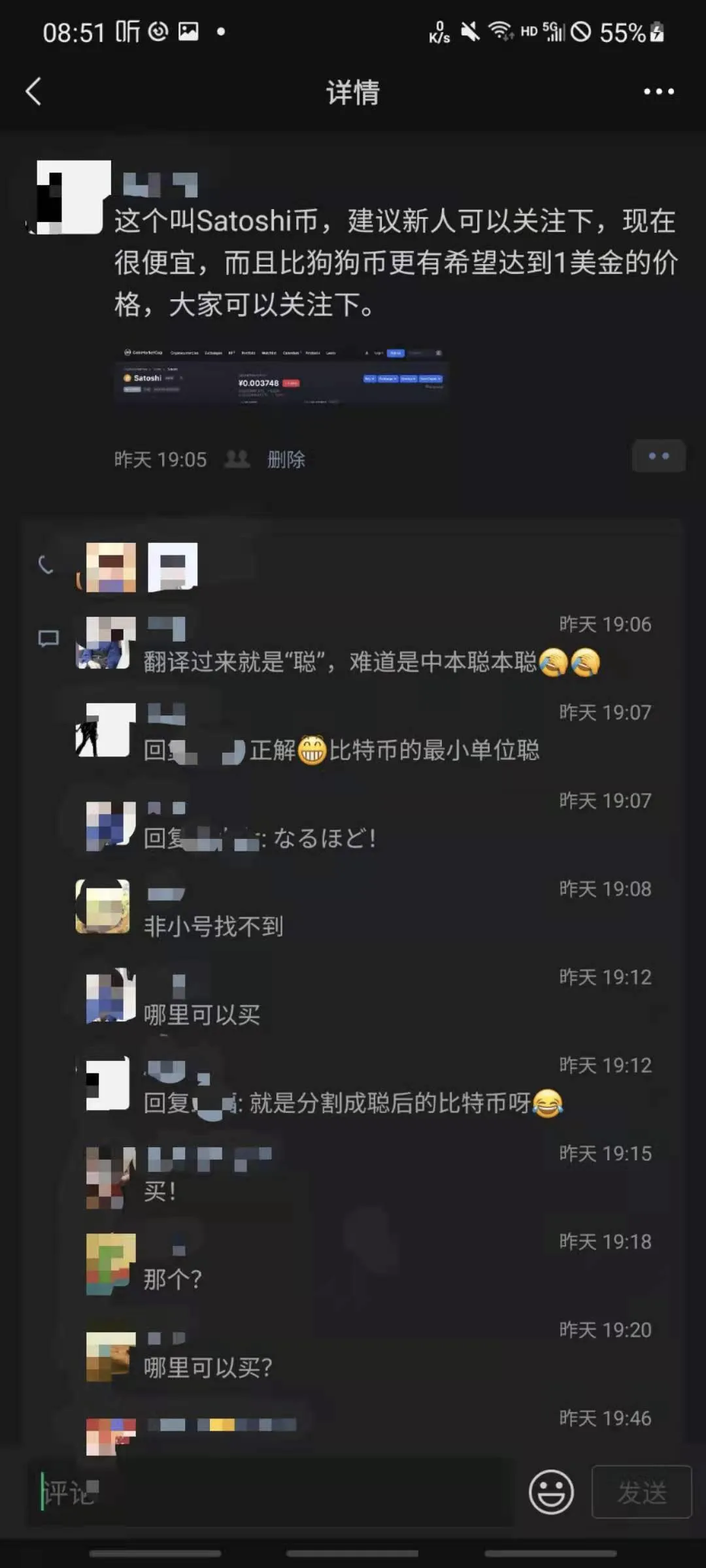
Task: Open avatar of commenter who wrote "なるほど！"
Action: (110, 825)
